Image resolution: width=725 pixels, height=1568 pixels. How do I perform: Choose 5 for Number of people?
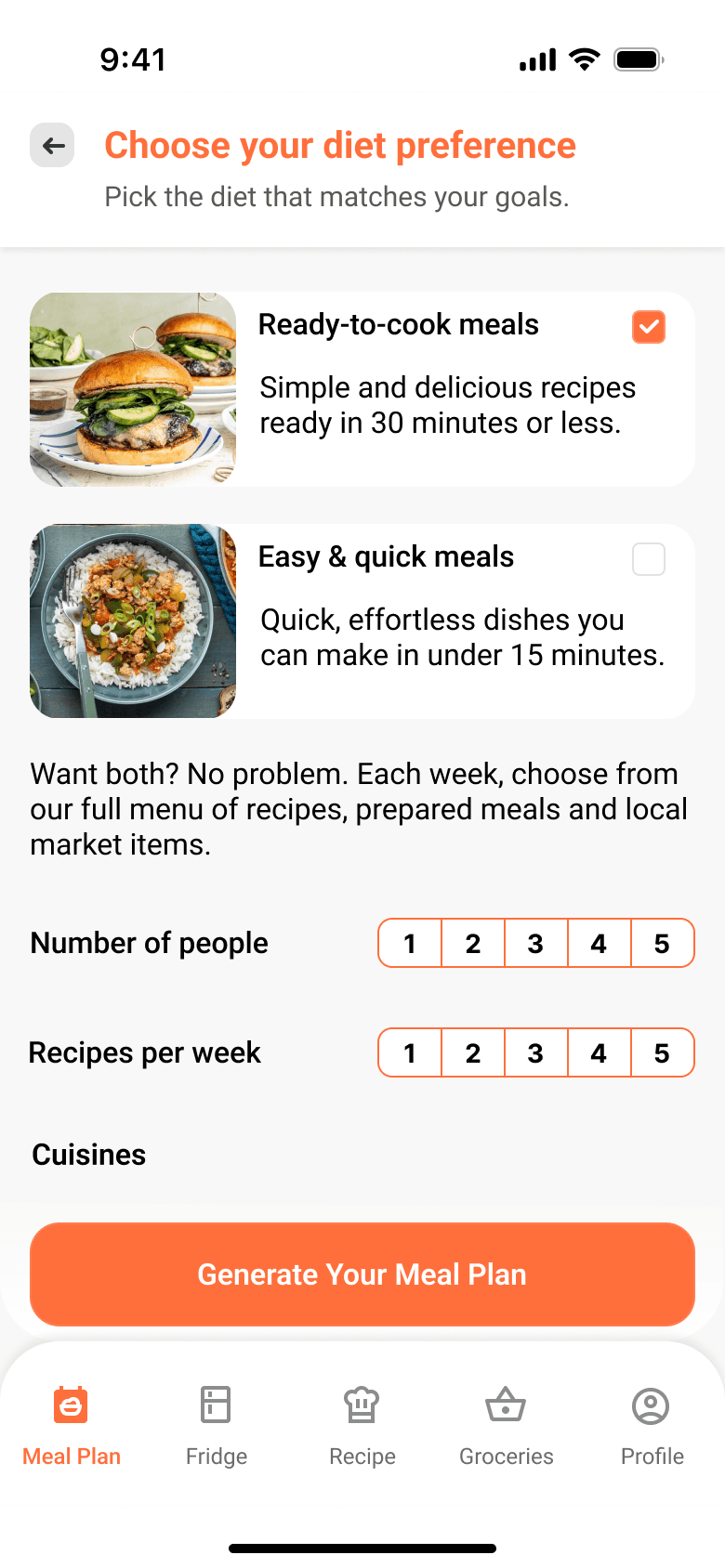point(662,944)
